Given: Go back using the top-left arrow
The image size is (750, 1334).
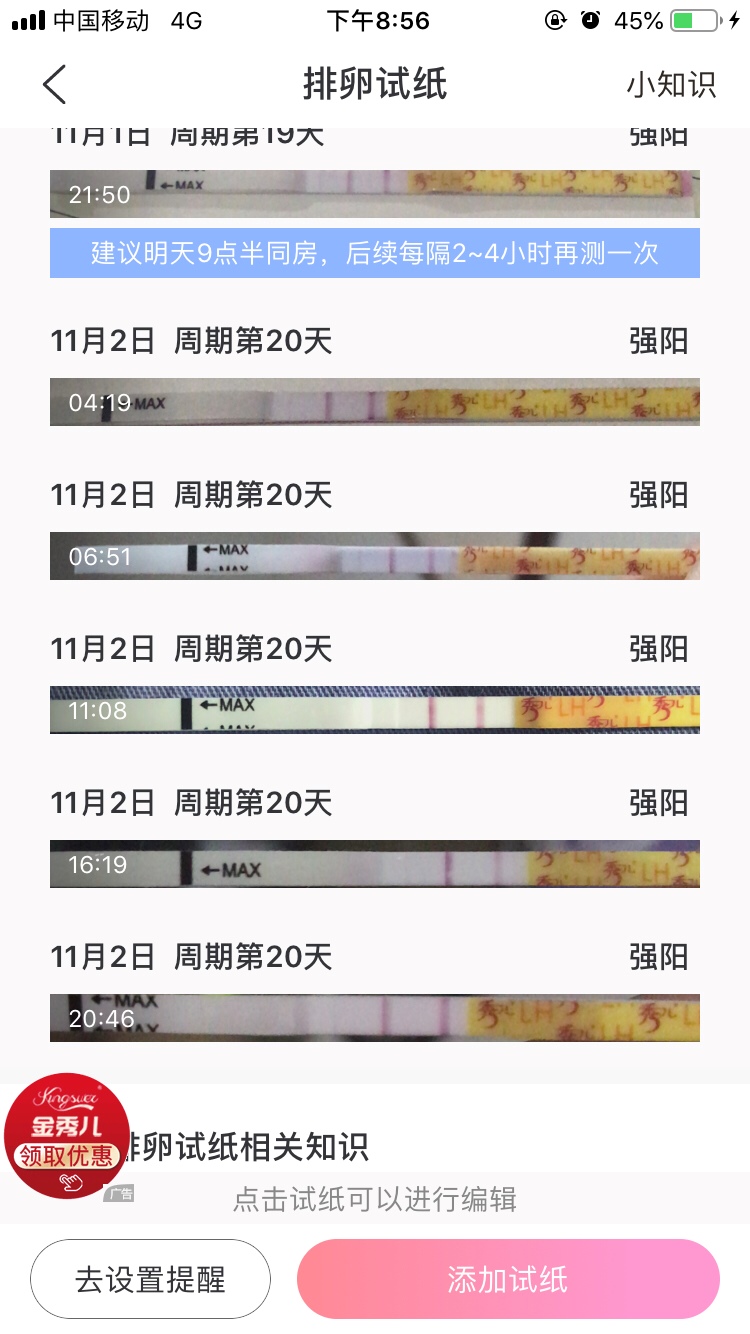Looking at the screenshot, I should (55, 85).
